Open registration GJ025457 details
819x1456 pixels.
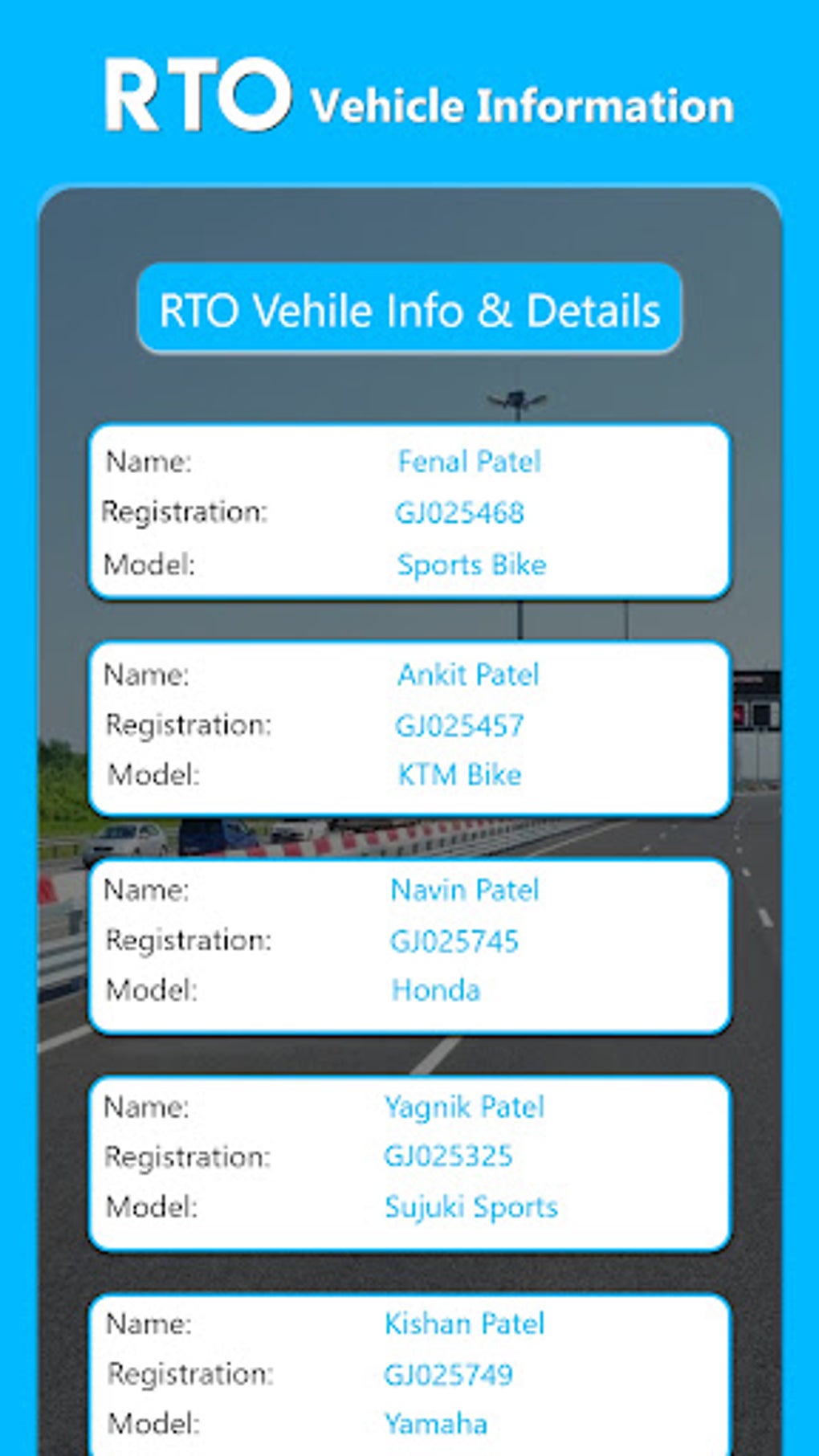458,725
